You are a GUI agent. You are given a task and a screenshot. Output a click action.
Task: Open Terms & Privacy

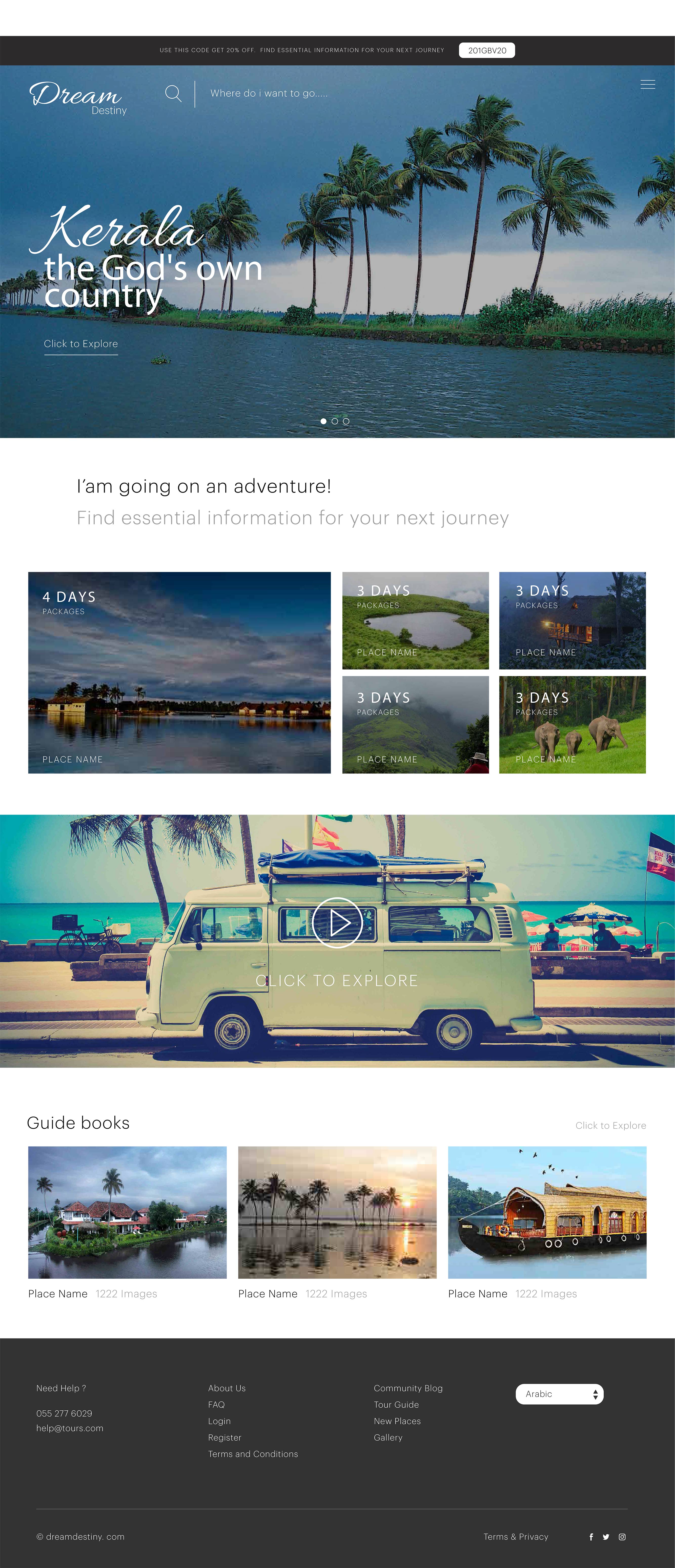(515, 1536)
